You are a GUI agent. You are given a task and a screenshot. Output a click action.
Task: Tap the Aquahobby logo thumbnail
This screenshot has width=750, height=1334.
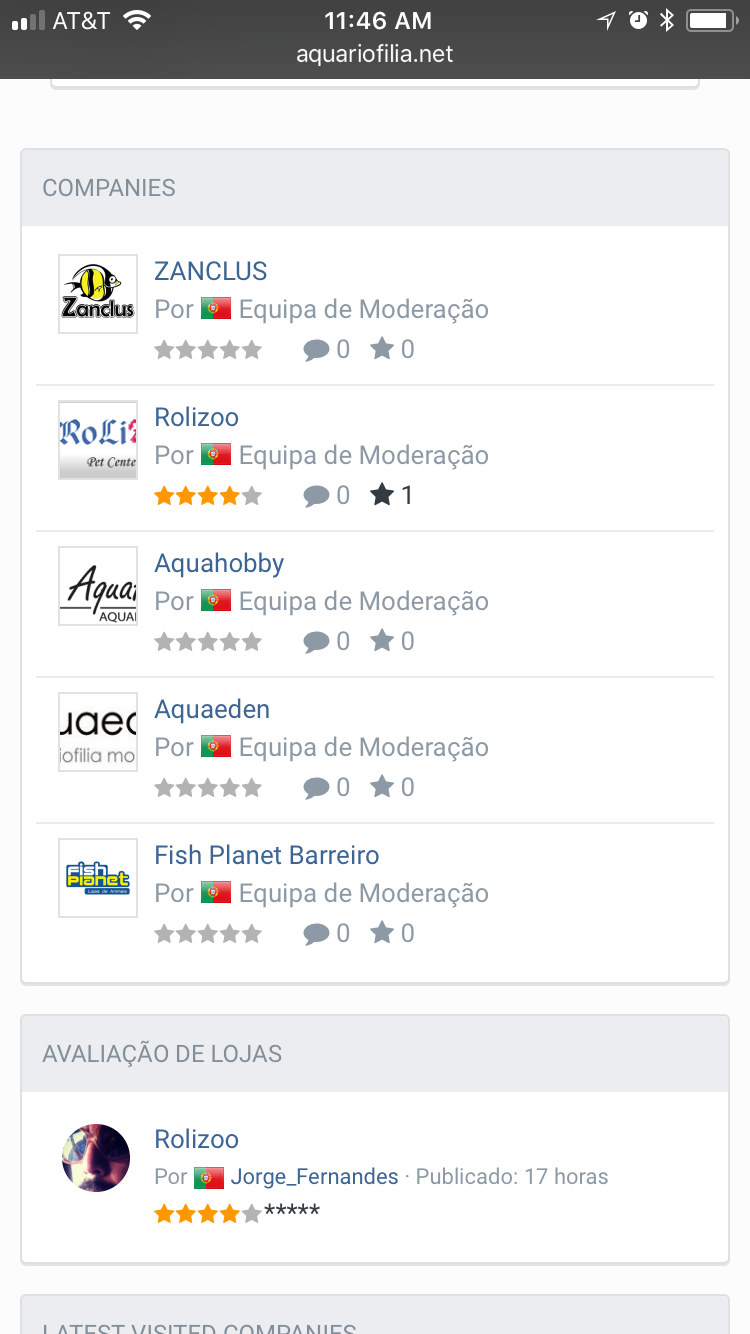pyautogui.click(x=98, y=586)
